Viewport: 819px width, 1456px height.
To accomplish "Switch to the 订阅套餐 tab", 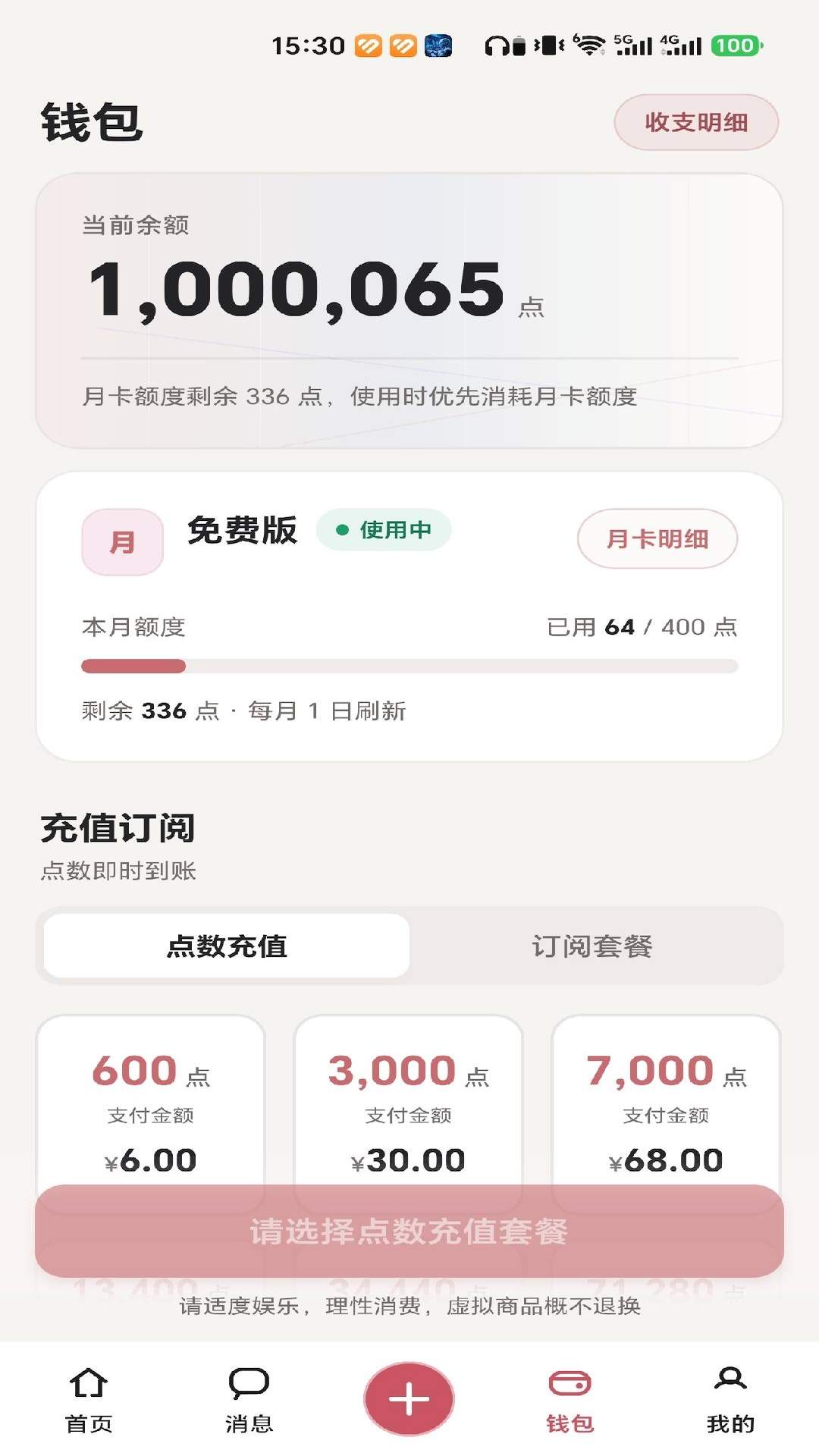I will pos(592,946).
